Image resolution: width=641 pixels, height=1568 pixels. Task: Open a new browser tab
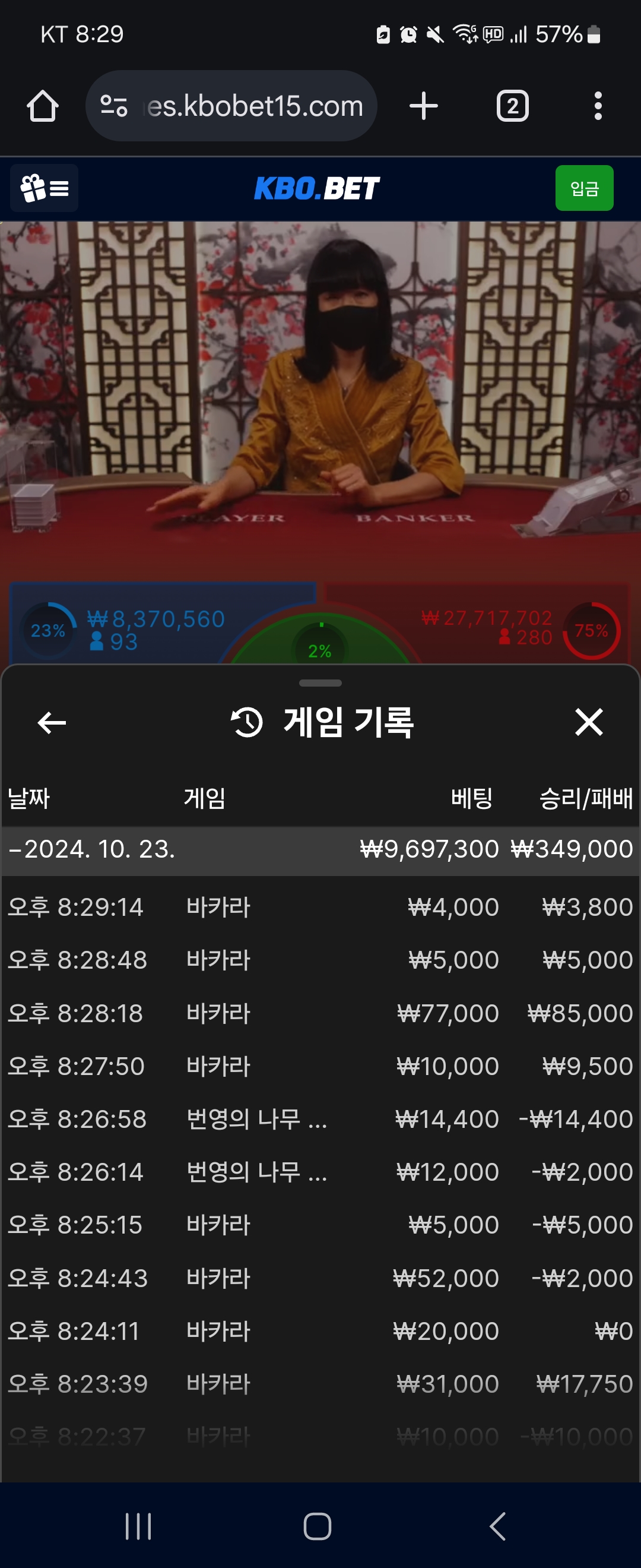click(x=423, y=106)
